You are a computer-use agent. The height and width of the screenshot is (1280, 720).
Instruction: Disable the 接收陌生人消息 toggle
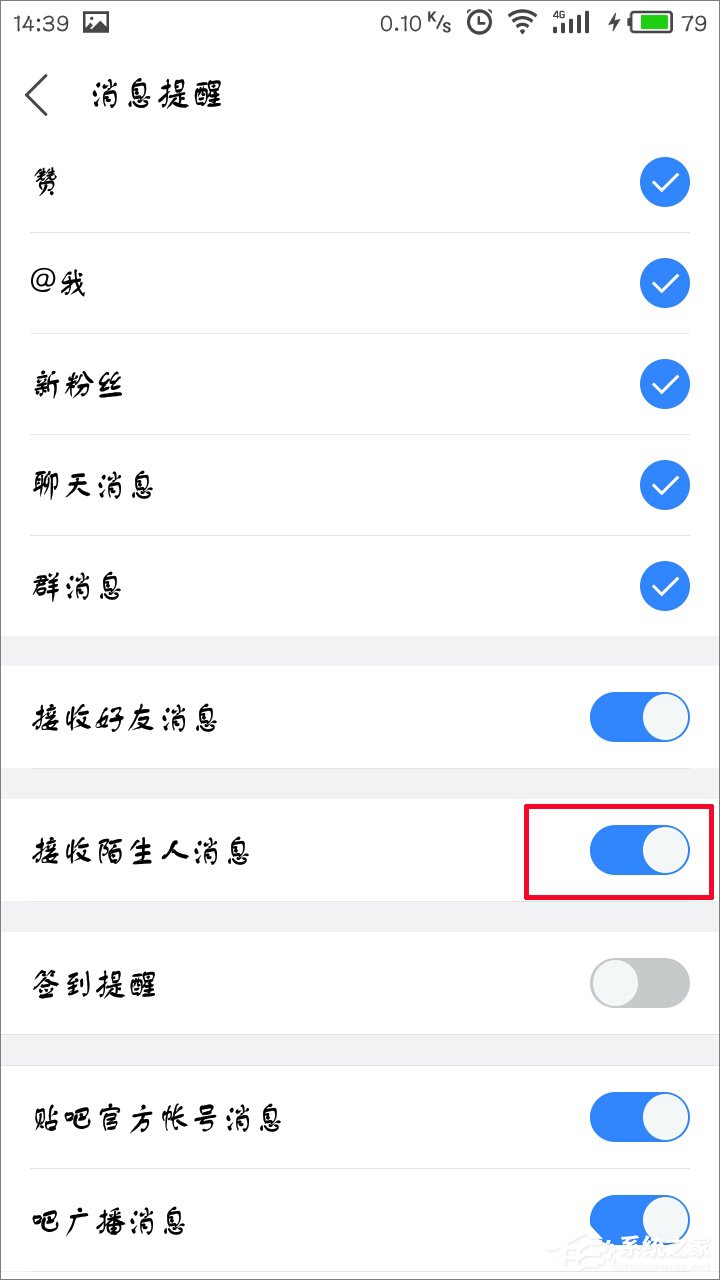click(x=639, y=850)
